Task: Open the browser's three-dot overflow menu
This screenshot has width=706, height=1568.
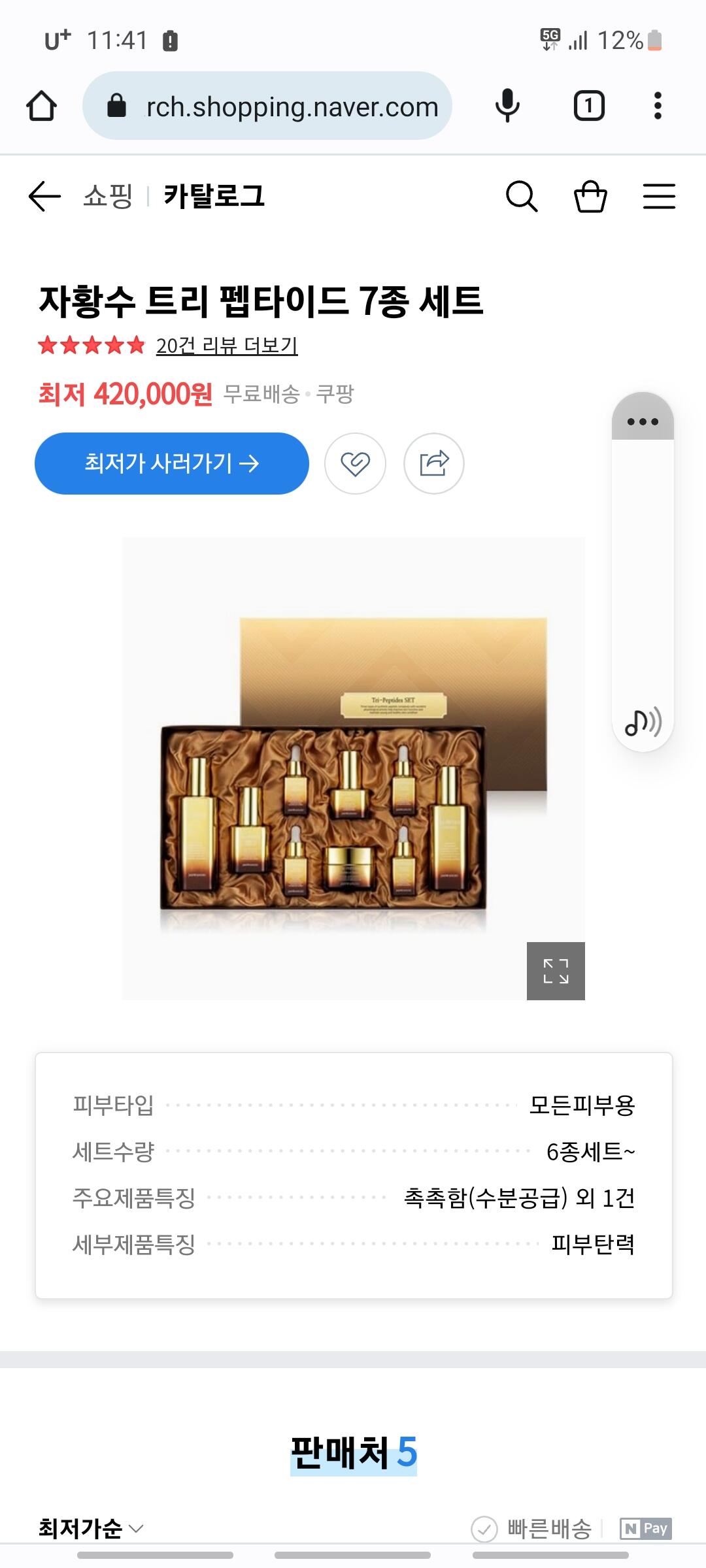Action: point(658,106)
